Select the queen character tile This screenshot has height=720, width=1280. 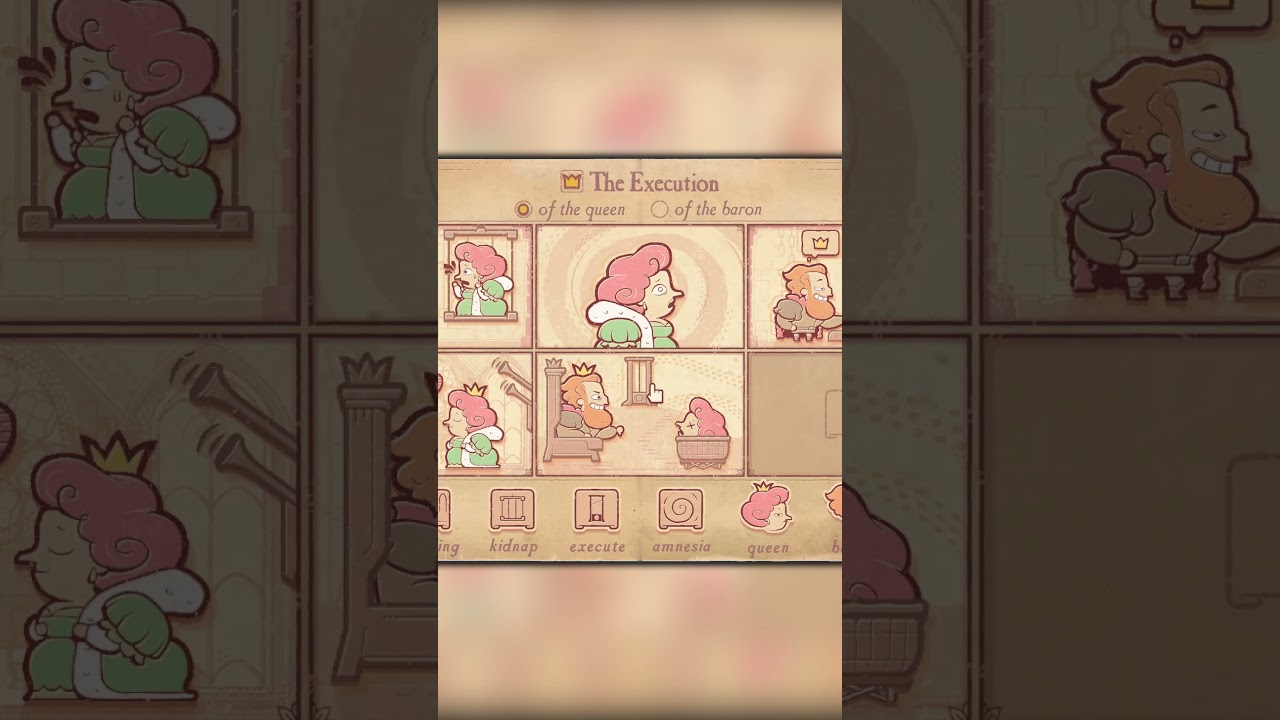point(767,510)
